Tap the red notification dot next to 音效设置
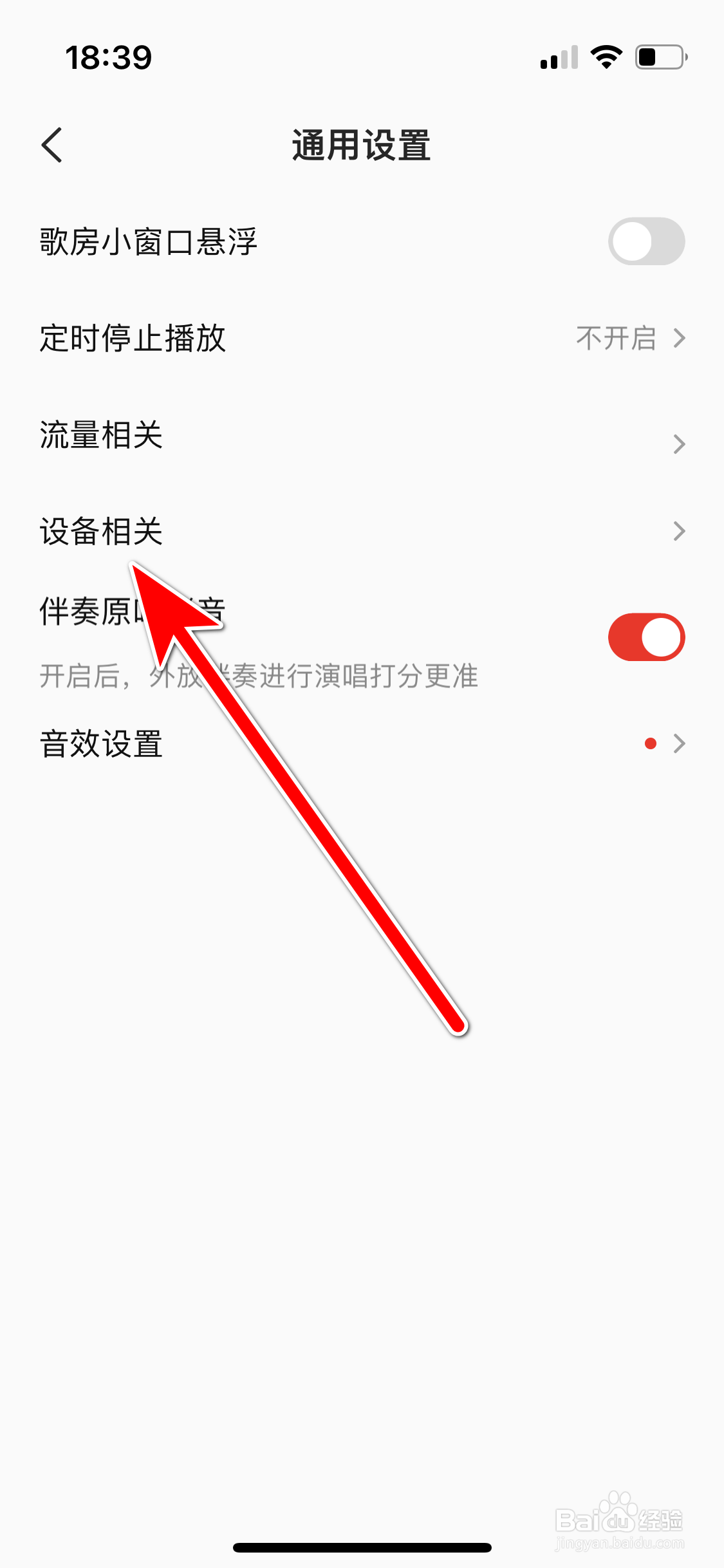Screen dimensions: 724x1568 click(650, 743)
